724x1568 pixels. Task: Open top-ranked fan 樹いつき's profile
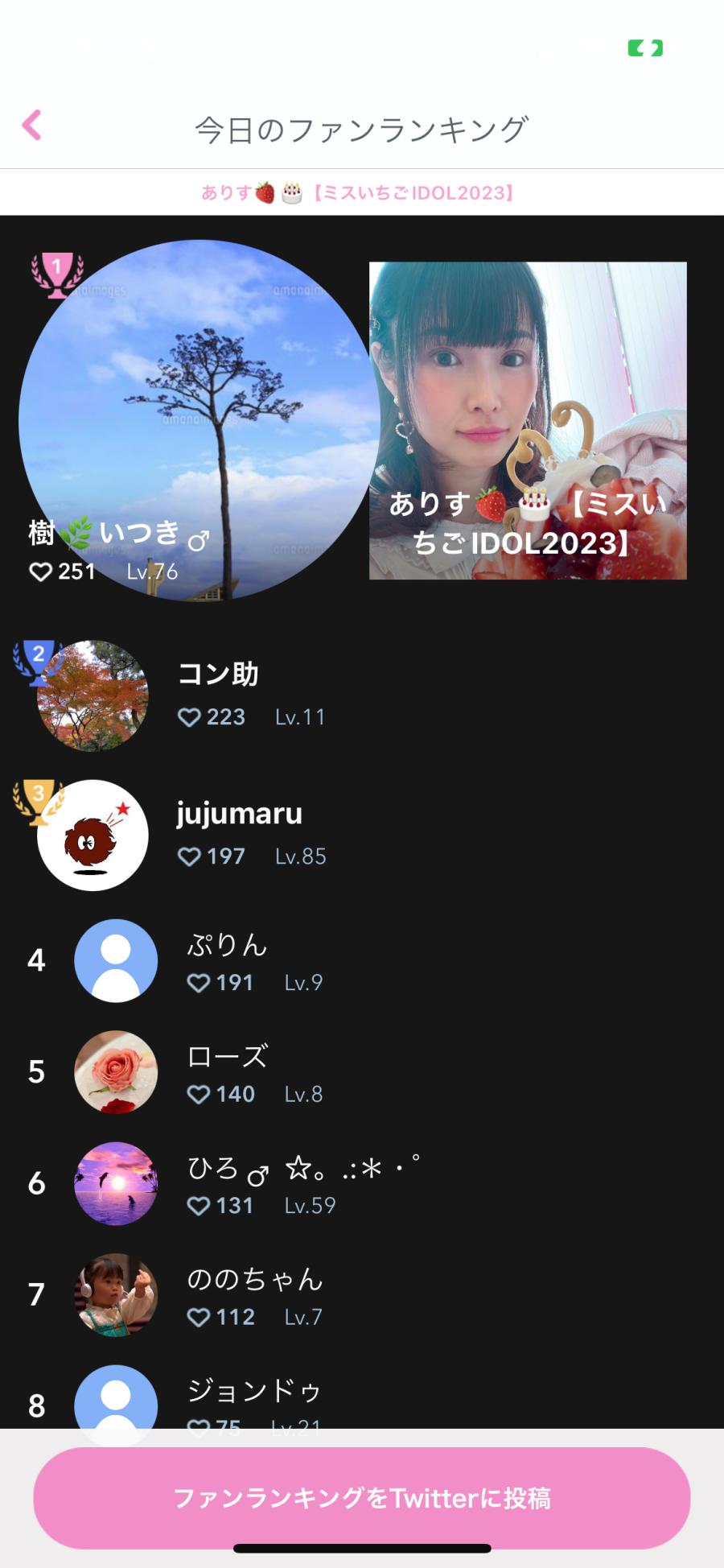(x=199, y=420)
